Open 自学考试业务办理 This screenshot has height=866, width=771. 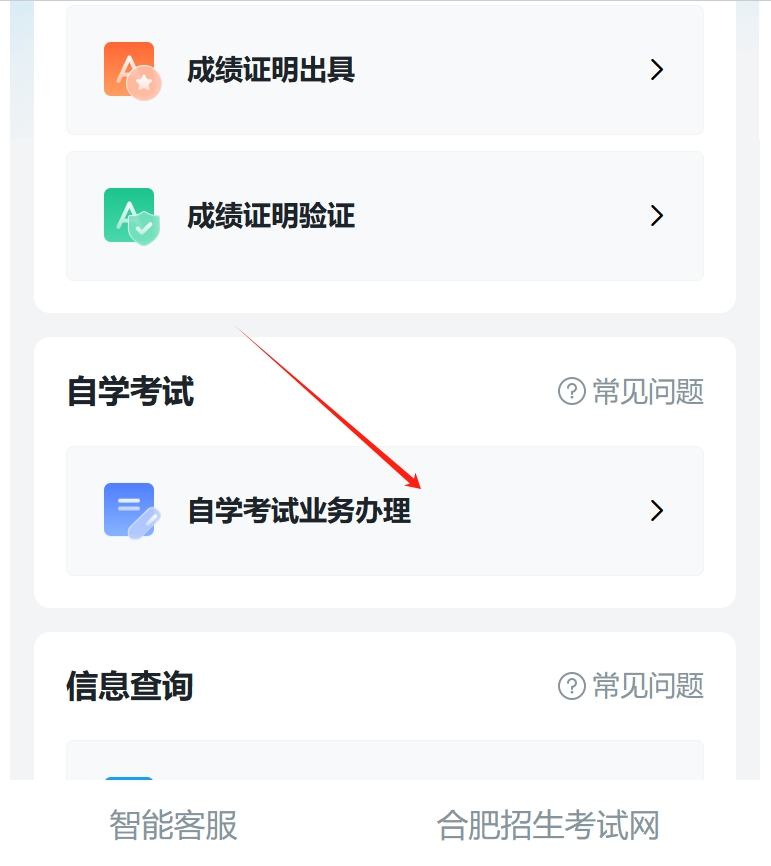(384, 511)
